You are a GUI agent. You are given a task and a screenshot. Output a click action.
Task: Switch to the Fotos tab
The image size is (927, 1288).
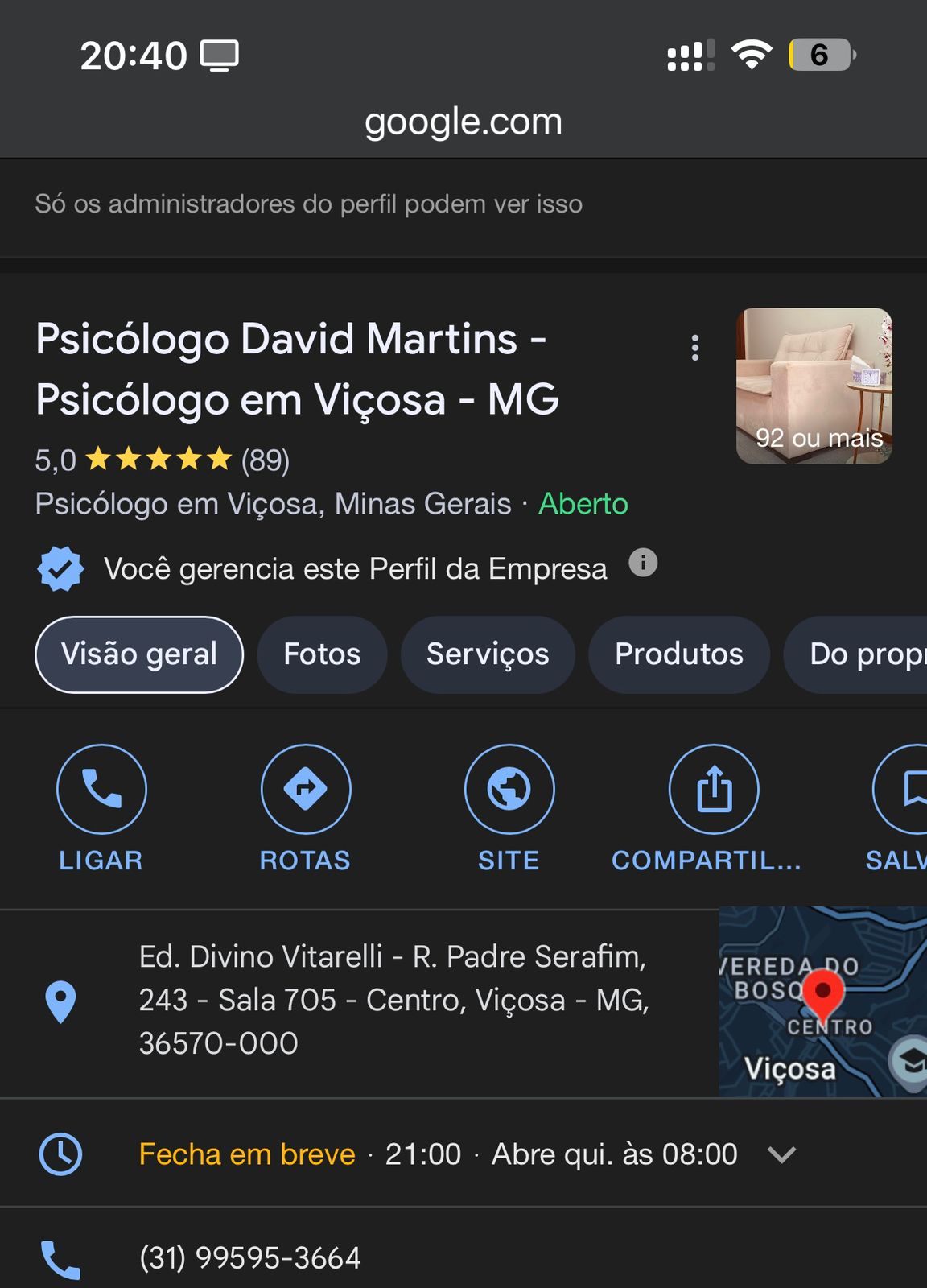pyautogui.click(x=322, y=654)
